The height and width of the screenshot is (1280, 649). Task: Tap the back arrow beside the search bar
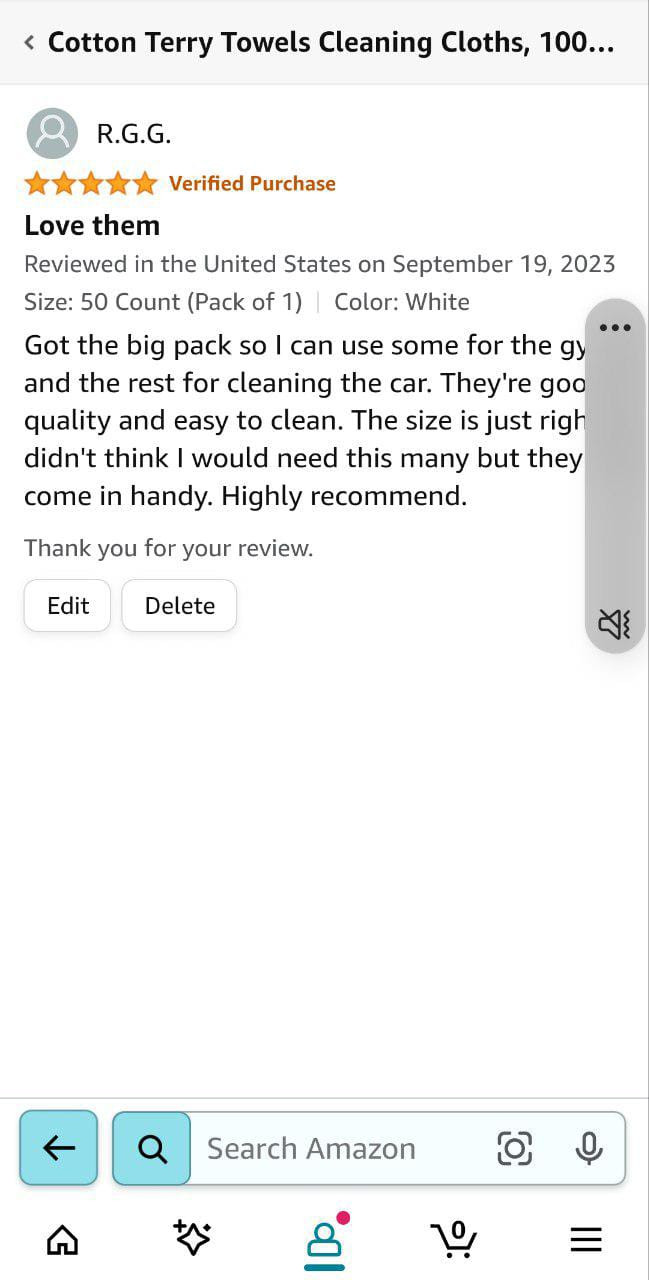point(59,1148)
